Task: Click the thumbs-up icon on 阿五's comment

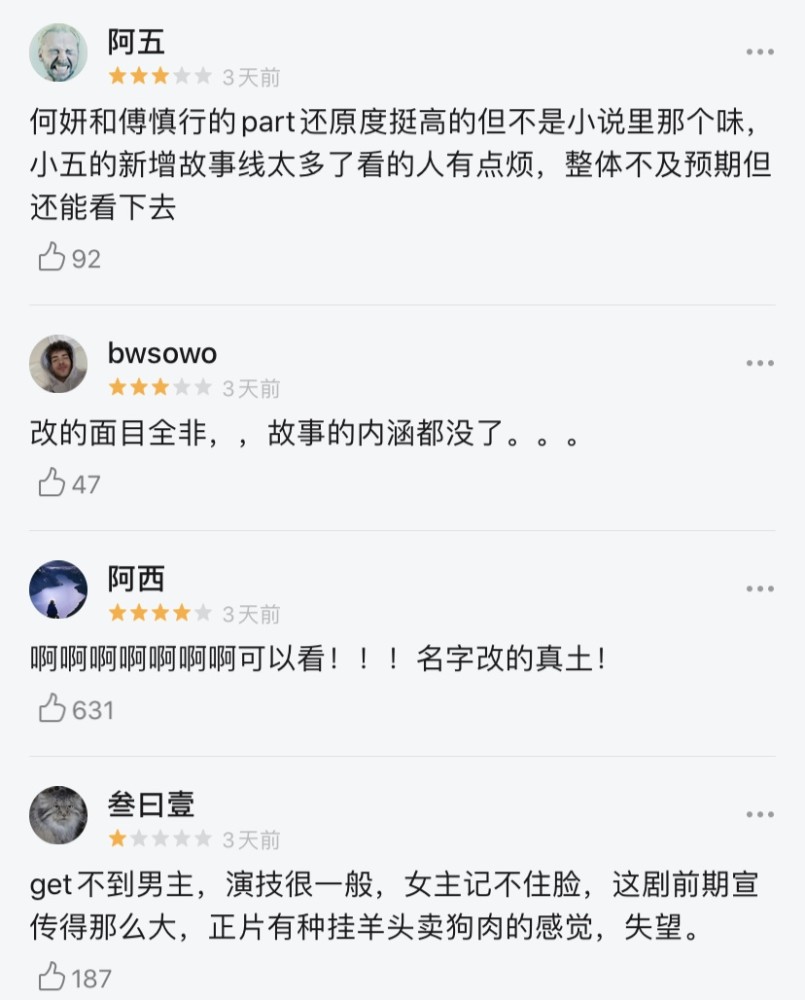Action: 52,257
